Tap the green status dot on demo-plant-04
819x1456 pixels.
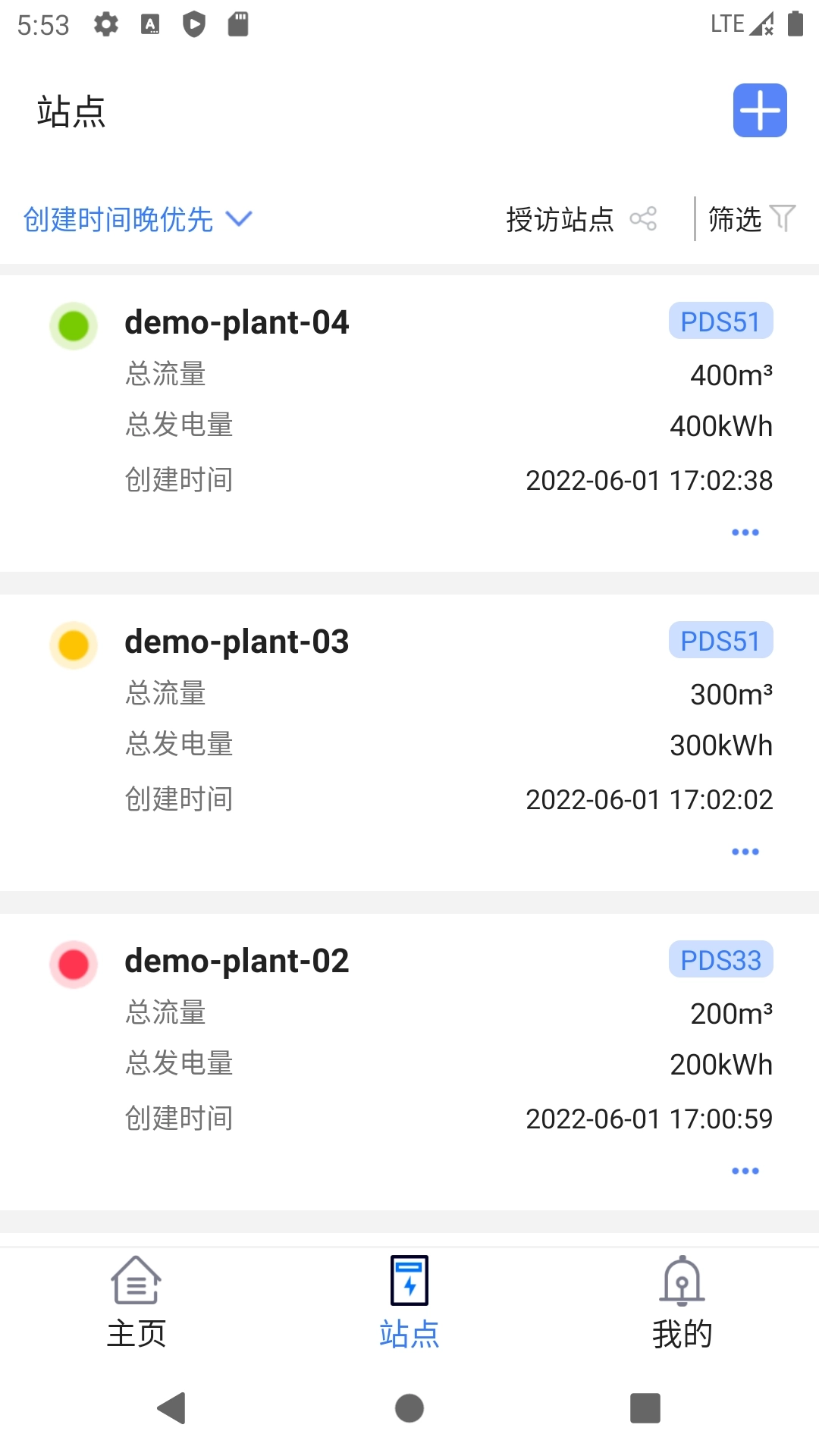click(x=73, y=325)
